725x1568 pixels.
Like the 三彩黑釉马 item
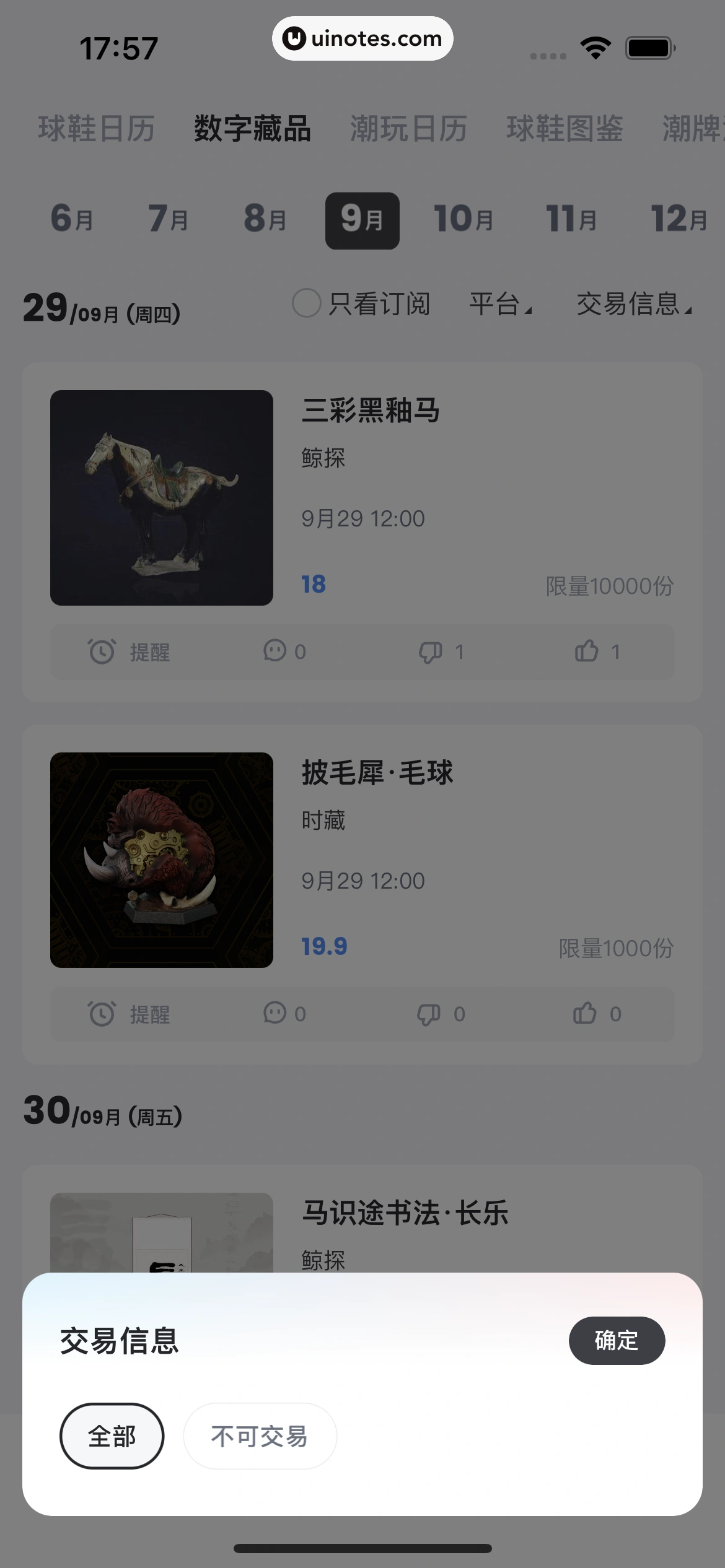tap(596, 651)
